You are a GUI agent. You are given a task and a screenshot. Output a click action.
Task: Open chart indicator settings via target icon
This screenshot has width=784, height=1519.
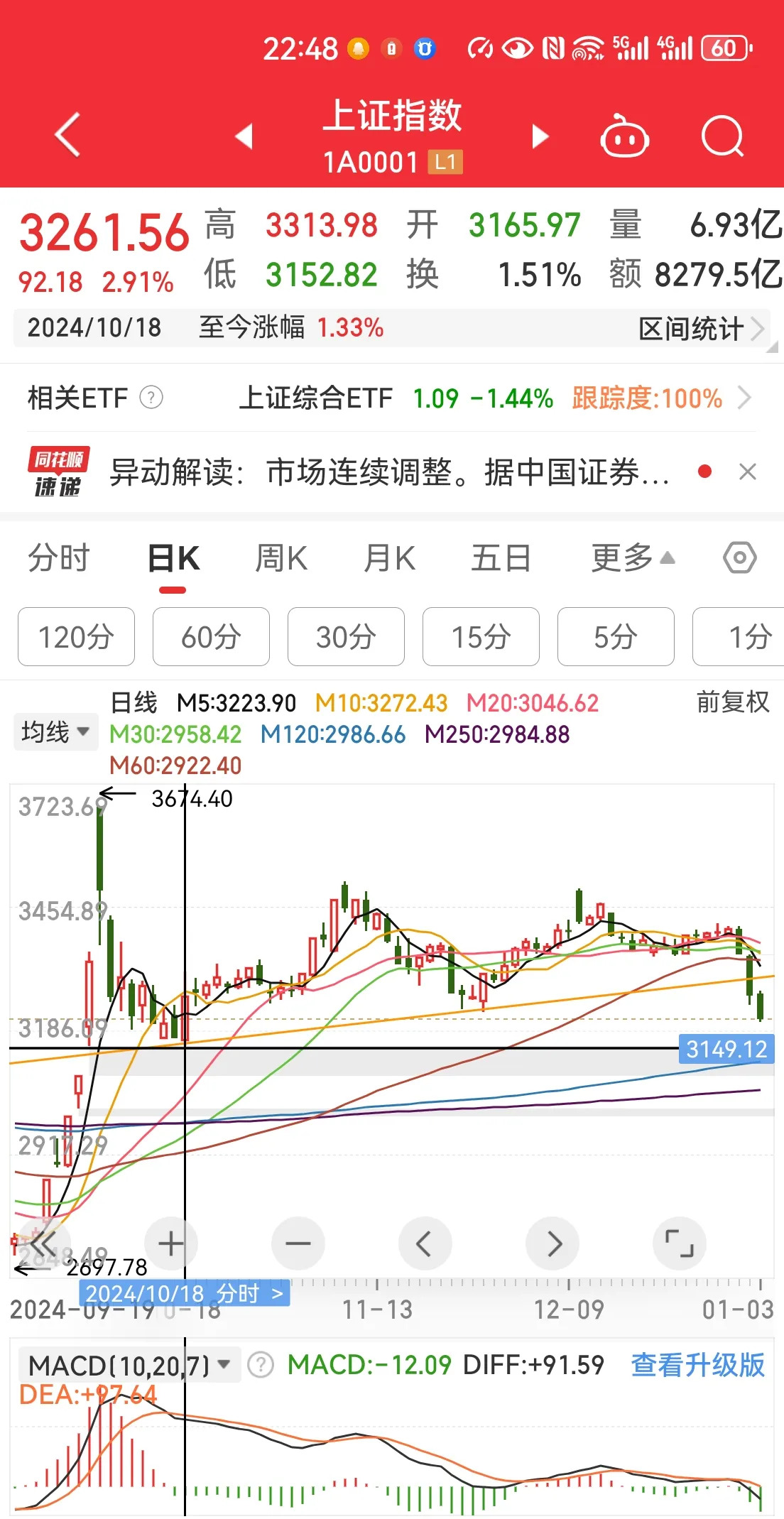coord(739,558)
